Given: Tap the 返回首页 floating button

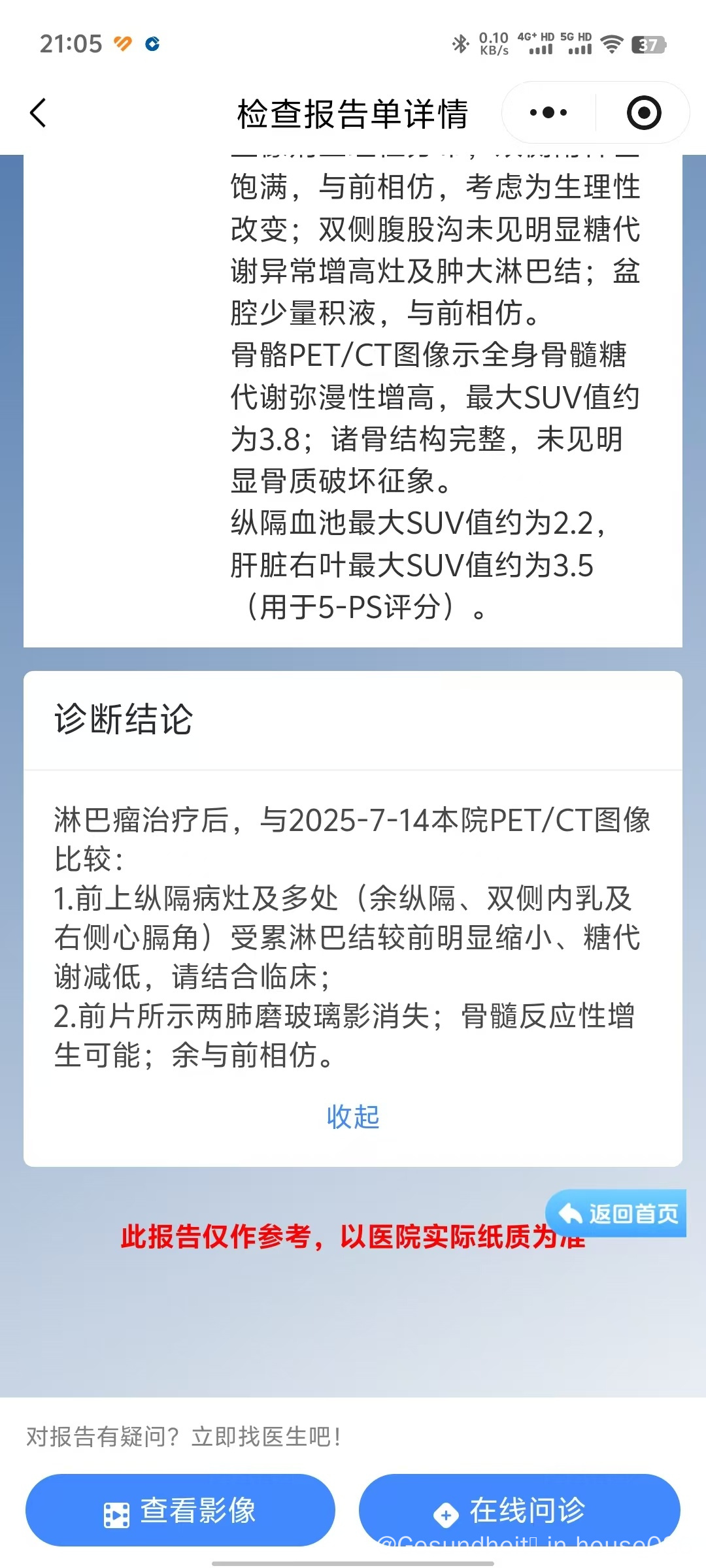Looking at the screenshot, I should [618, 1213].
